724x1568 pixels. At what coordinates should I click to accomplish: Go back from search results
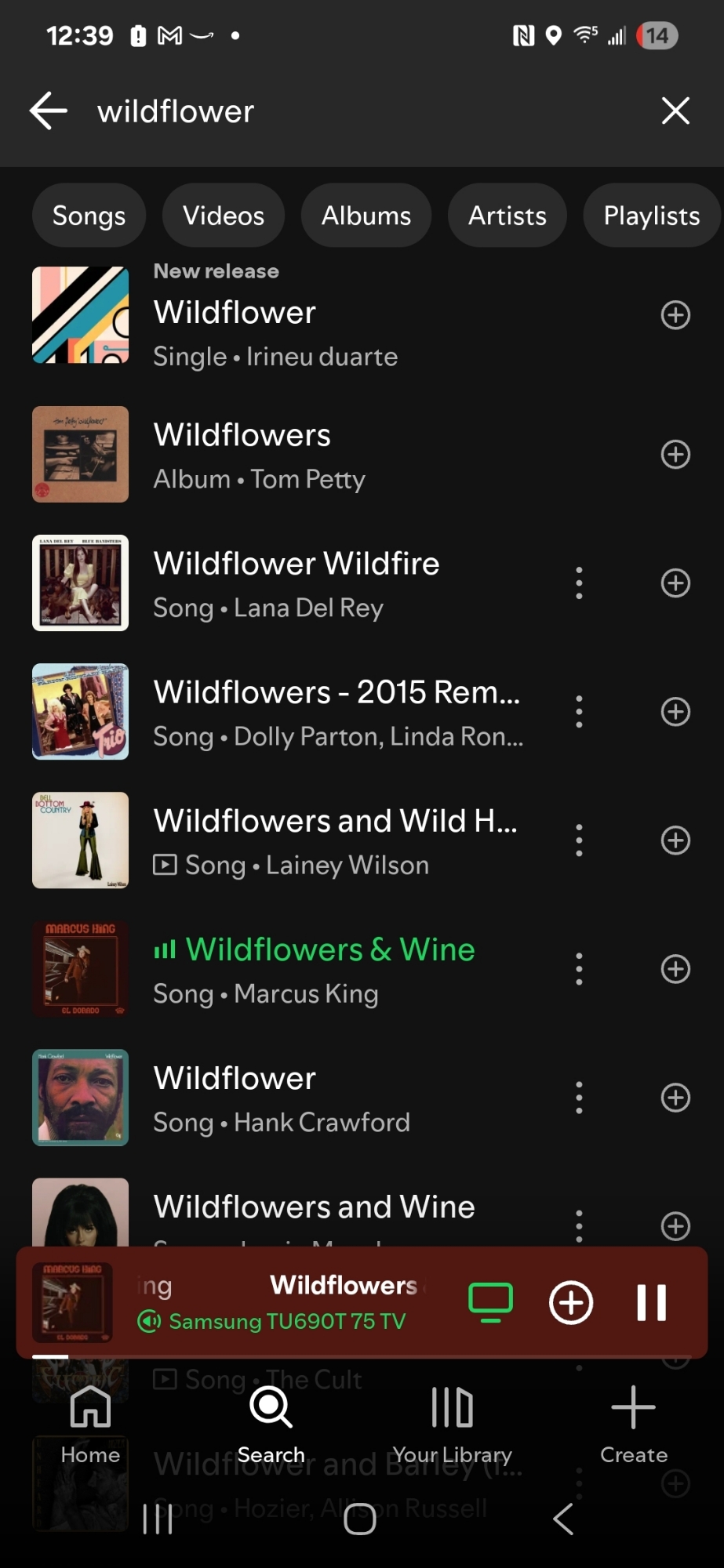49,111
